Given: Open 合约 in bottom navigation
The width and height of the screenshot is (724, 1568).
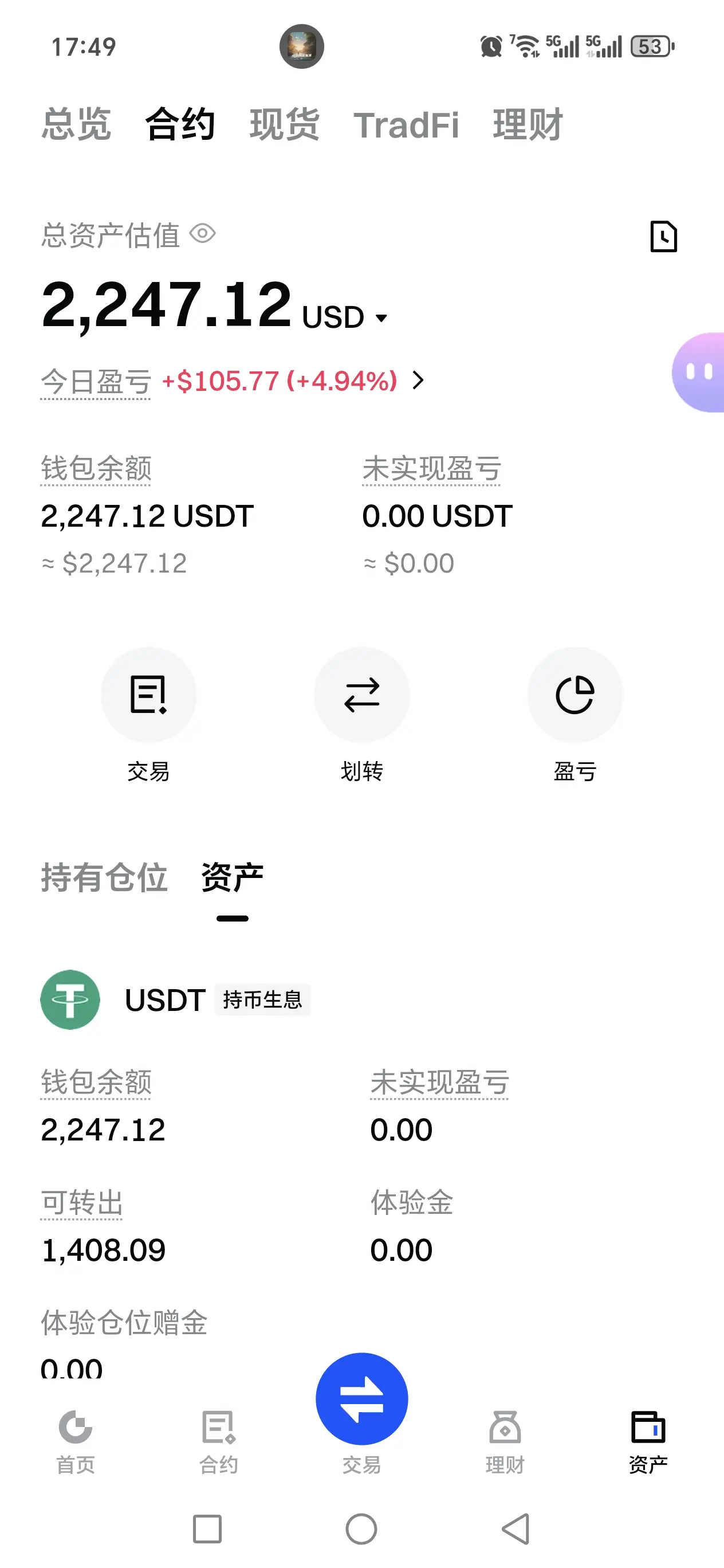Looking at the screenshot, I should tap(218, 1441).
